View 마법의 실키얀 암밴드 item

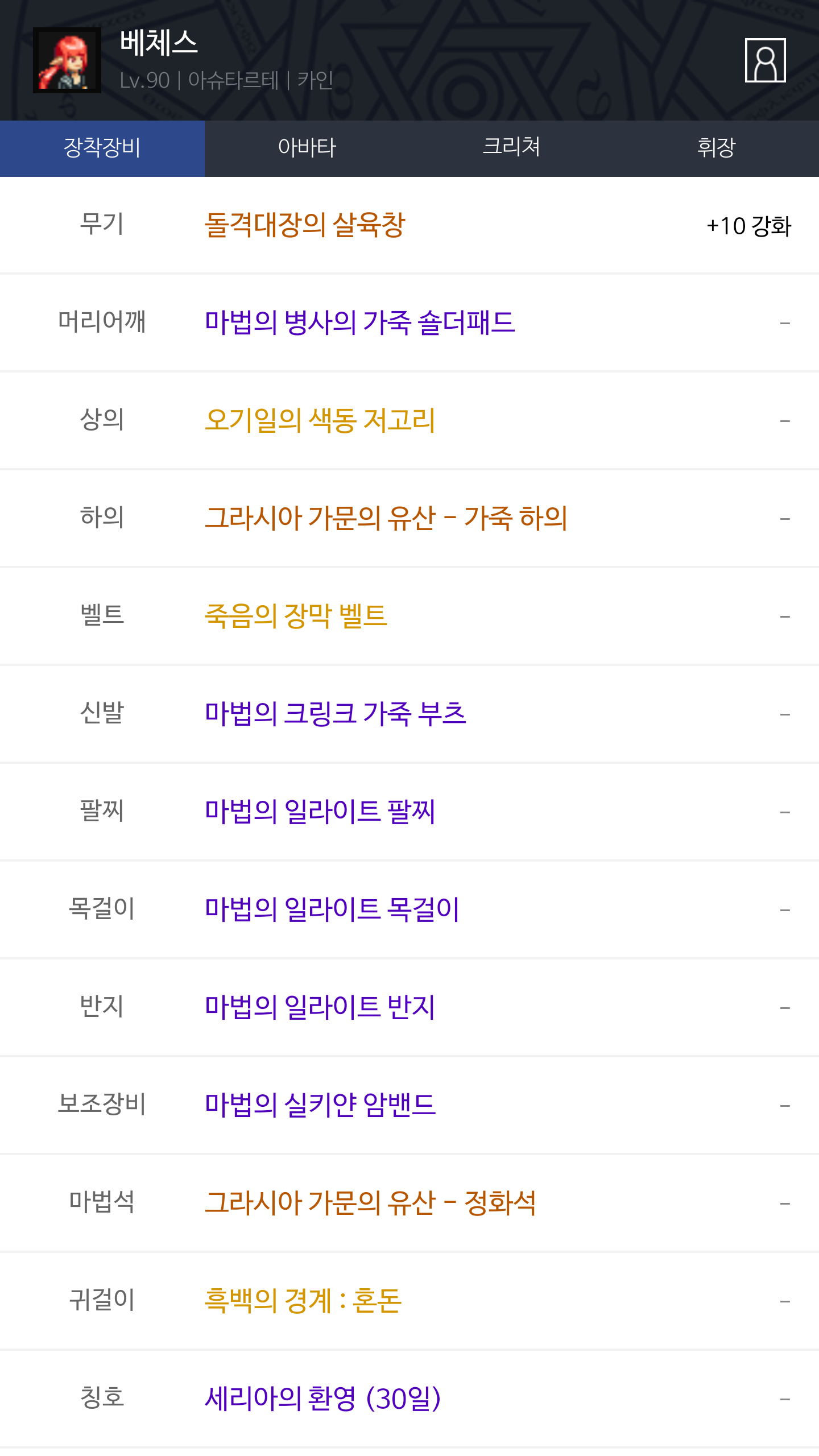(x=320, y=1106)
